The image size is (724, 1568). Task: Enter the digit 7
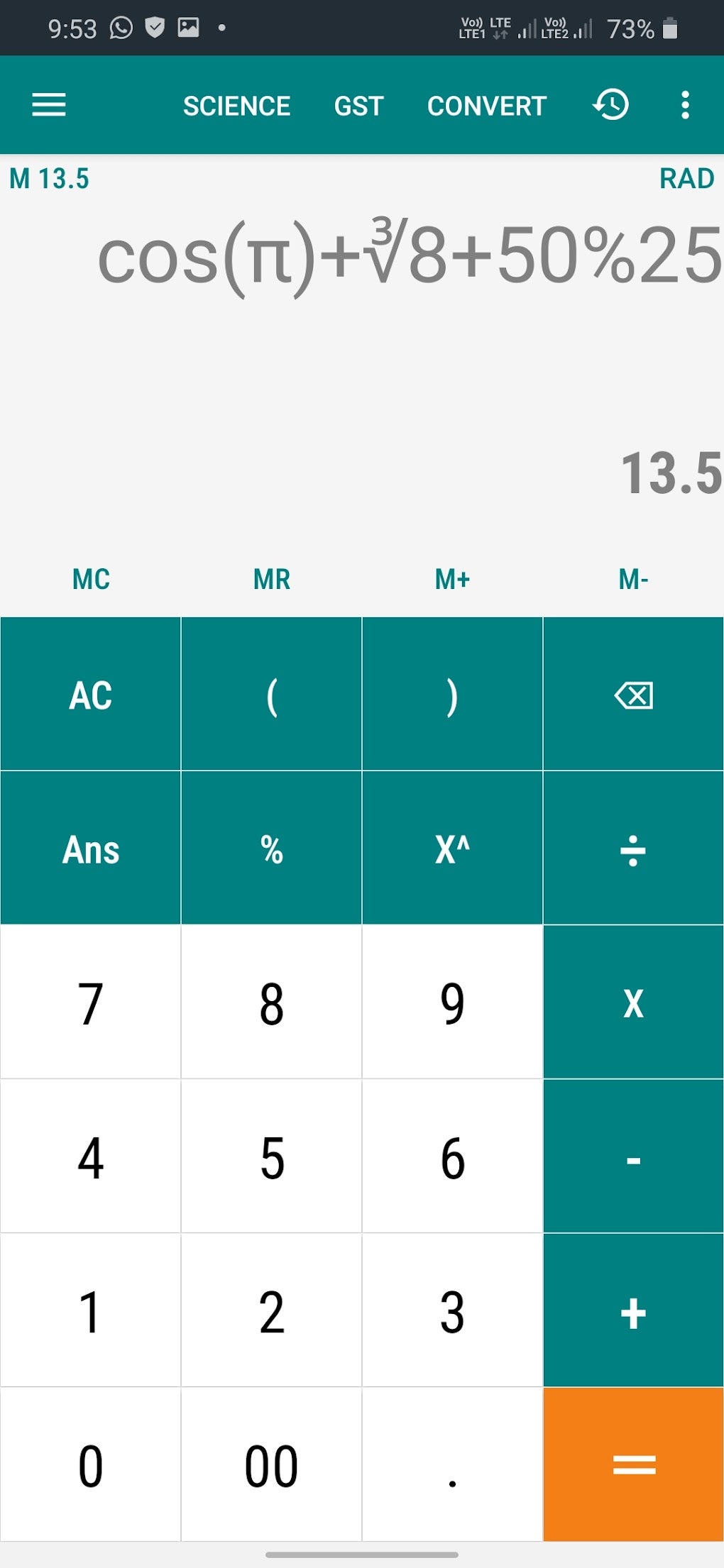[x=91, y=1002]
